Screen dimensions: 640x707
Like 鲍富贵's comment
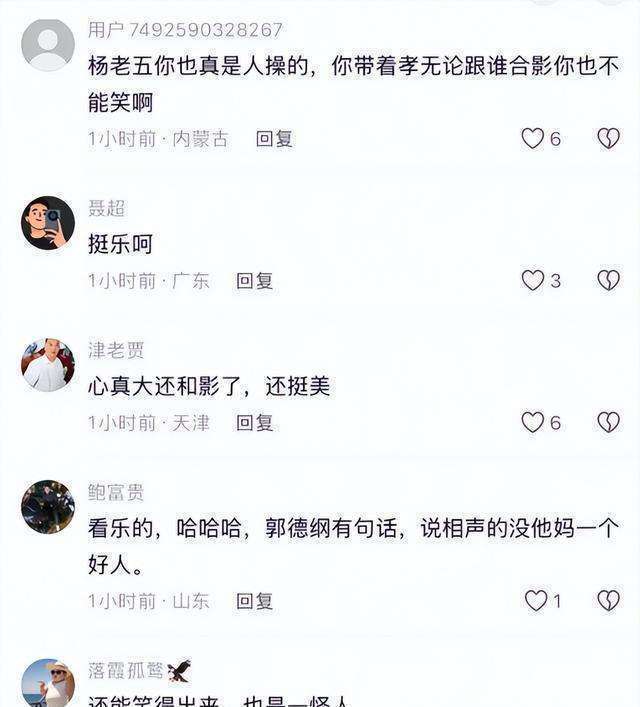[x=536, y=600]
